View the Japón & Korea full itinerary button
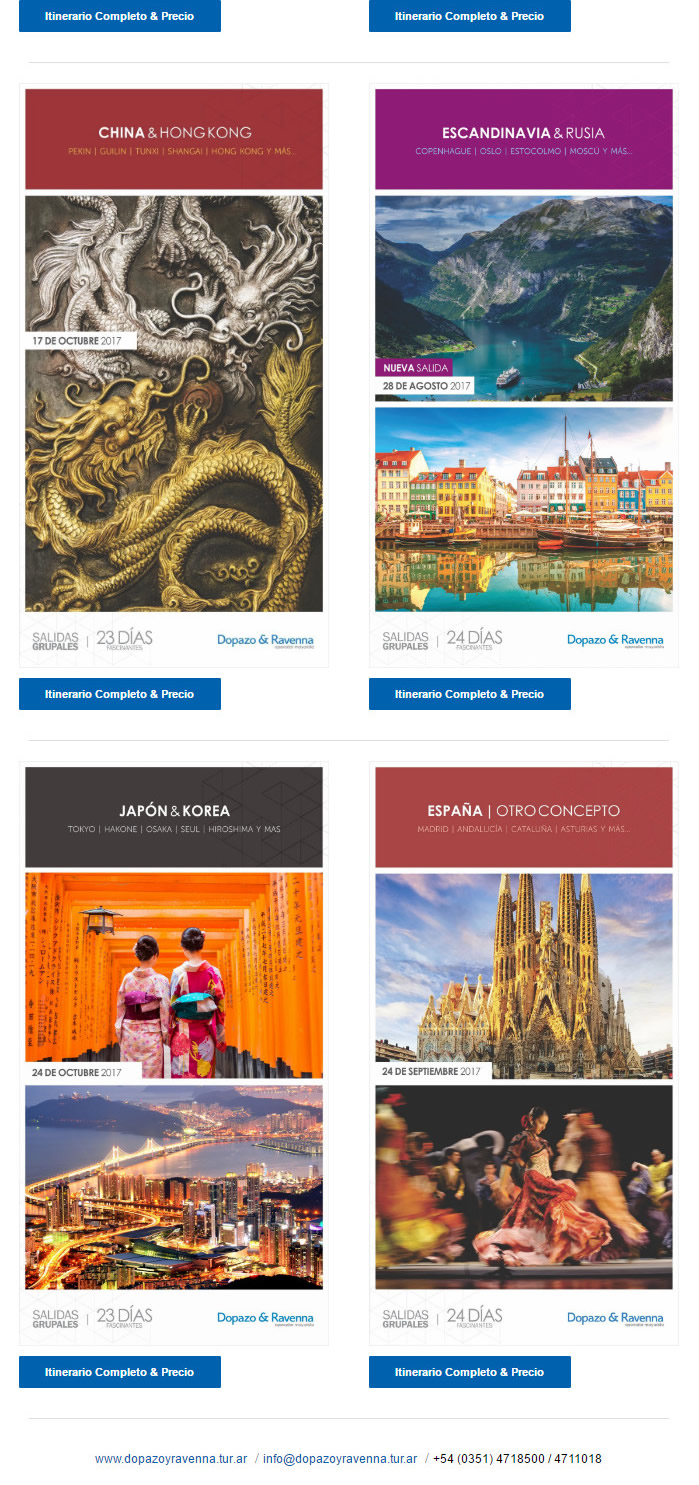This screenshot has height=1485, width=699. click(x=120, y=1372)
